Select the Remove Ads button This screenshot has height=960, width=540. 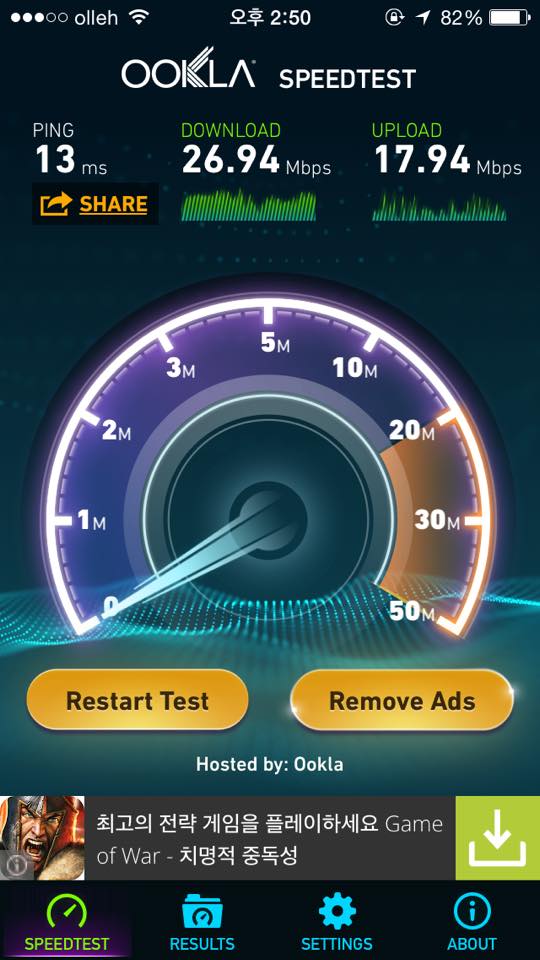pyautogui.click(x=402, y=700)
